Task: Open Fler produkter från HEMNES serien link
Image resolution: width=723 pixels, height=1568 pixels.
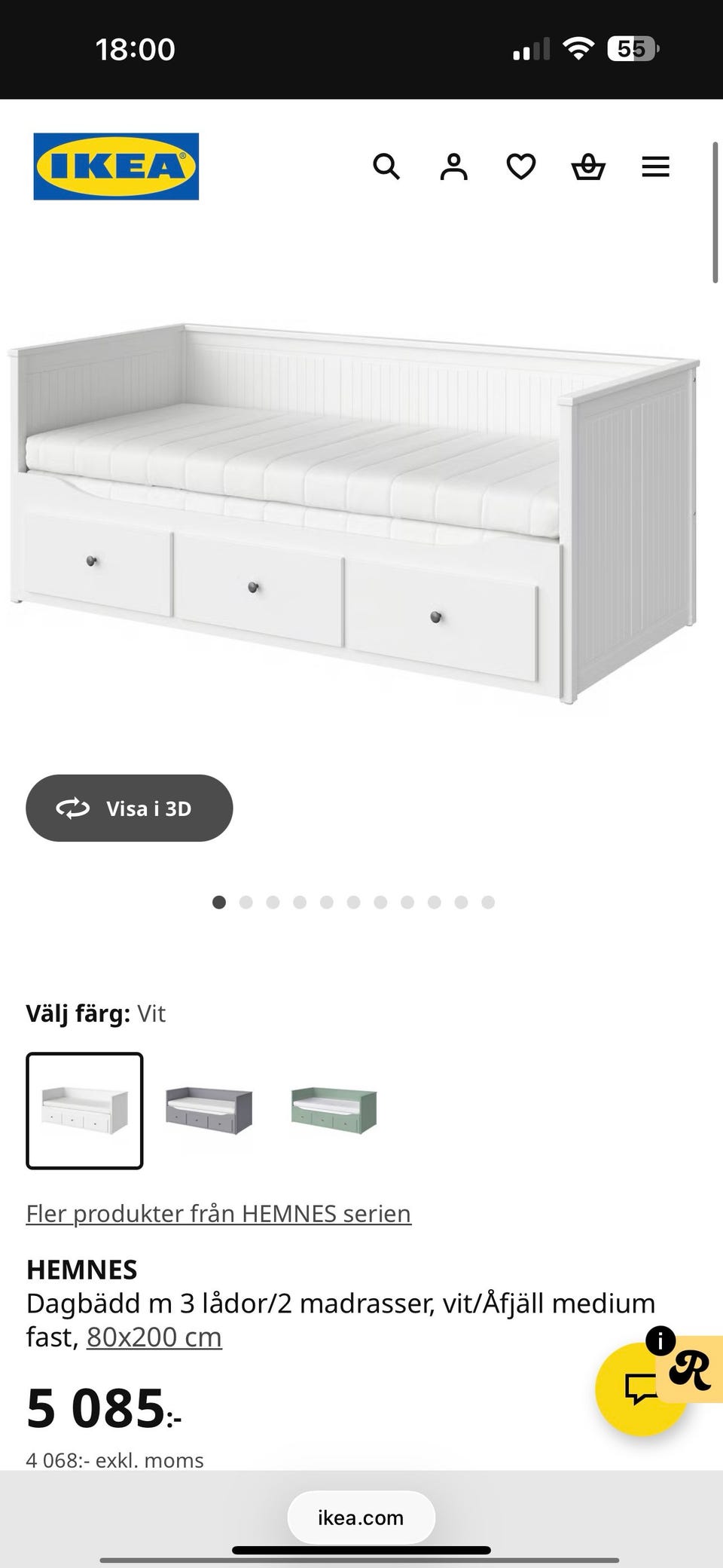Action: 218,1213
